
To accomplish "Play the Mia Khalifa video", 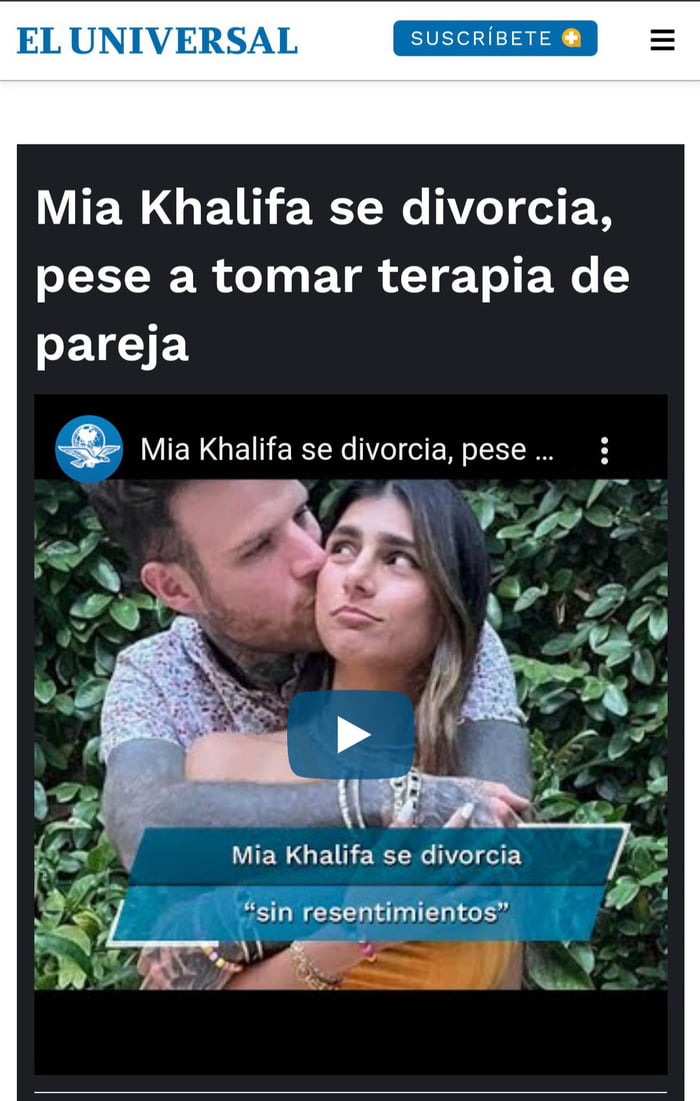I will [351, 734].
